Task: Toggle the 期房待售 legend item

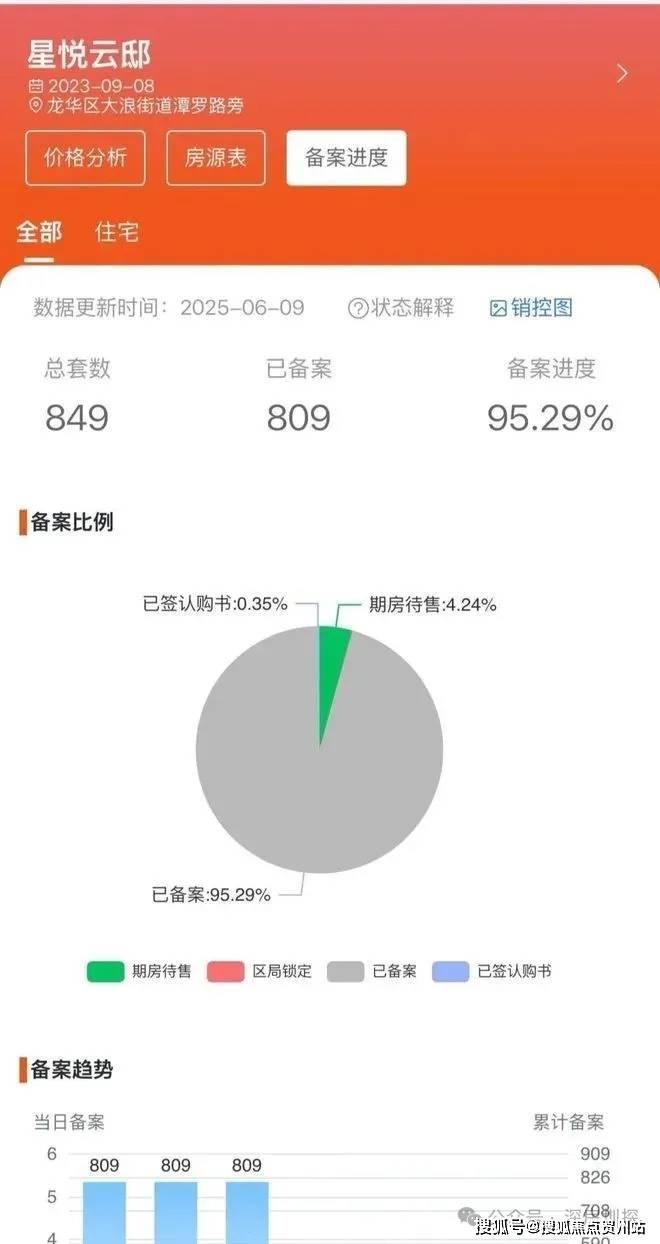Action: 139,971
